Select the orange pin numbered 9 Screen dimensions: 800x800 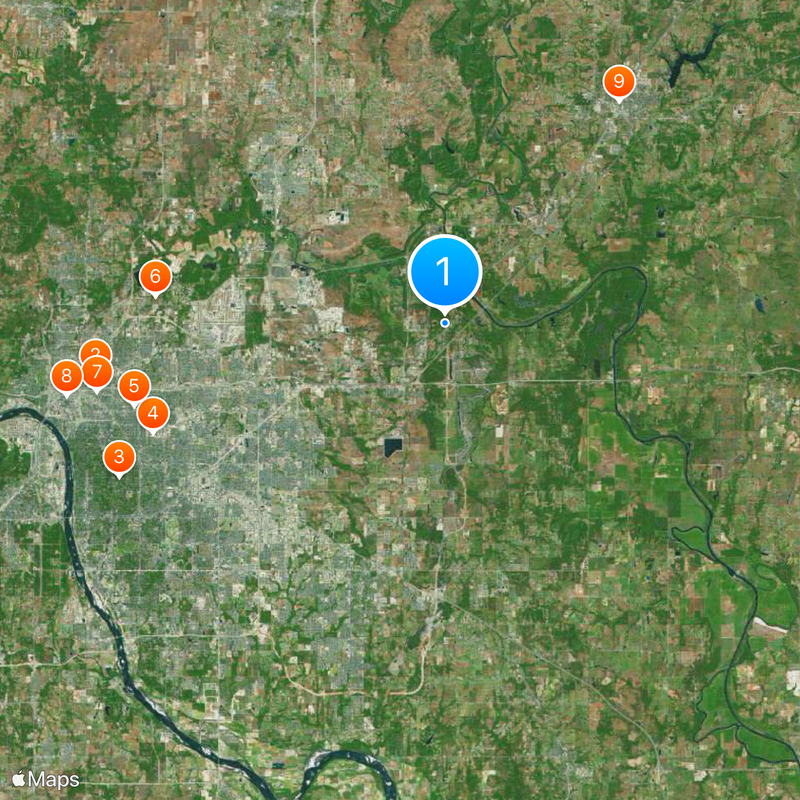[619, 81]
